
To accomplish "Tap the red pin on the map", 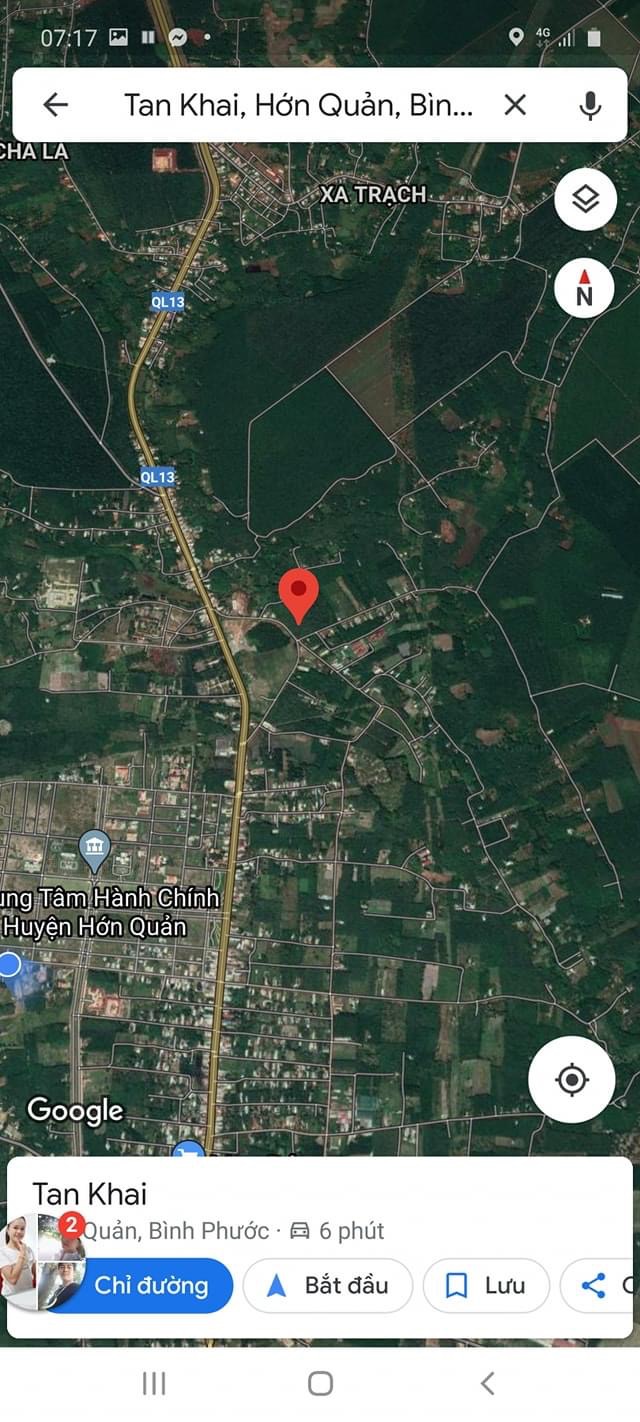I will click(x=298, y=592).
